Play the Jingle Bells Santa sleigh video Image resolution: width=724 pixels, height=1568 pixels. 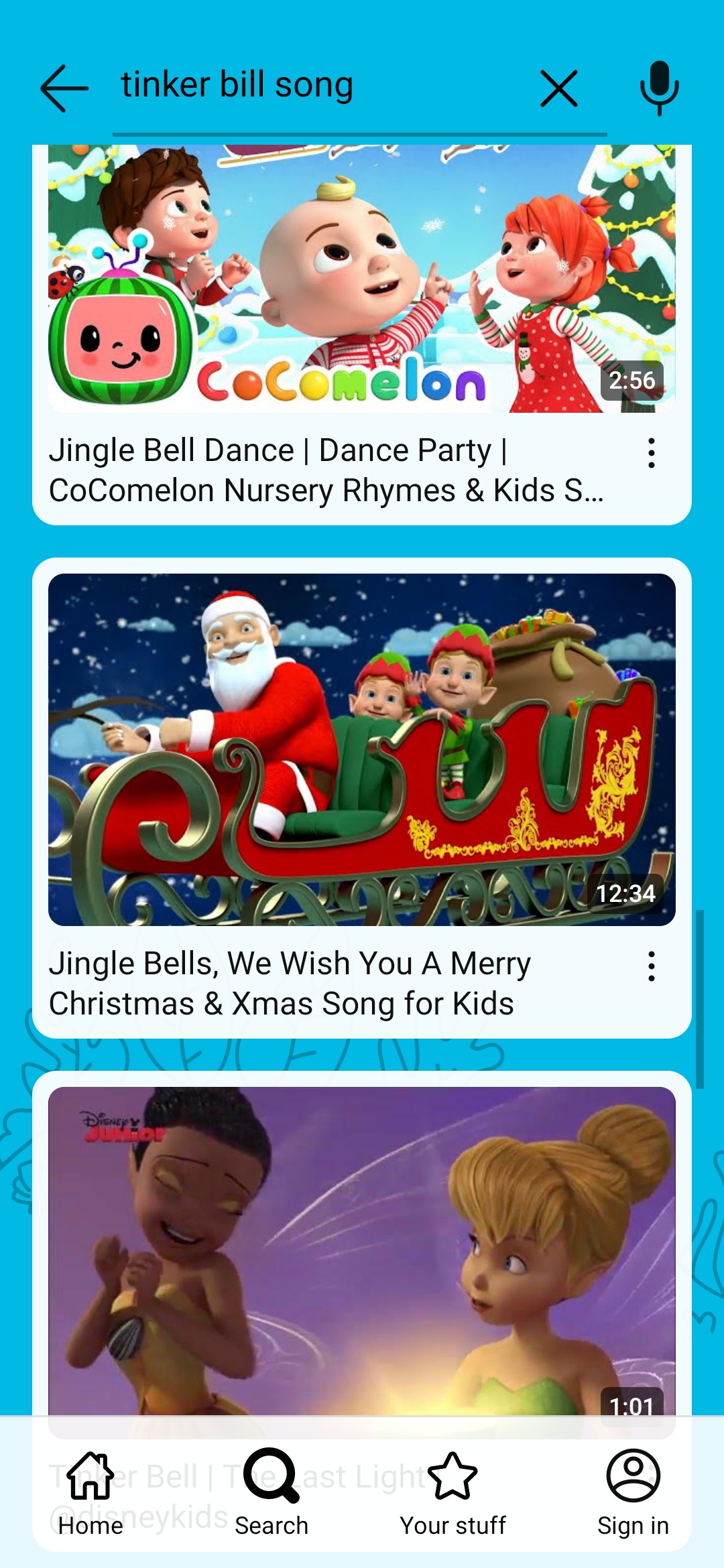point(362,749)
